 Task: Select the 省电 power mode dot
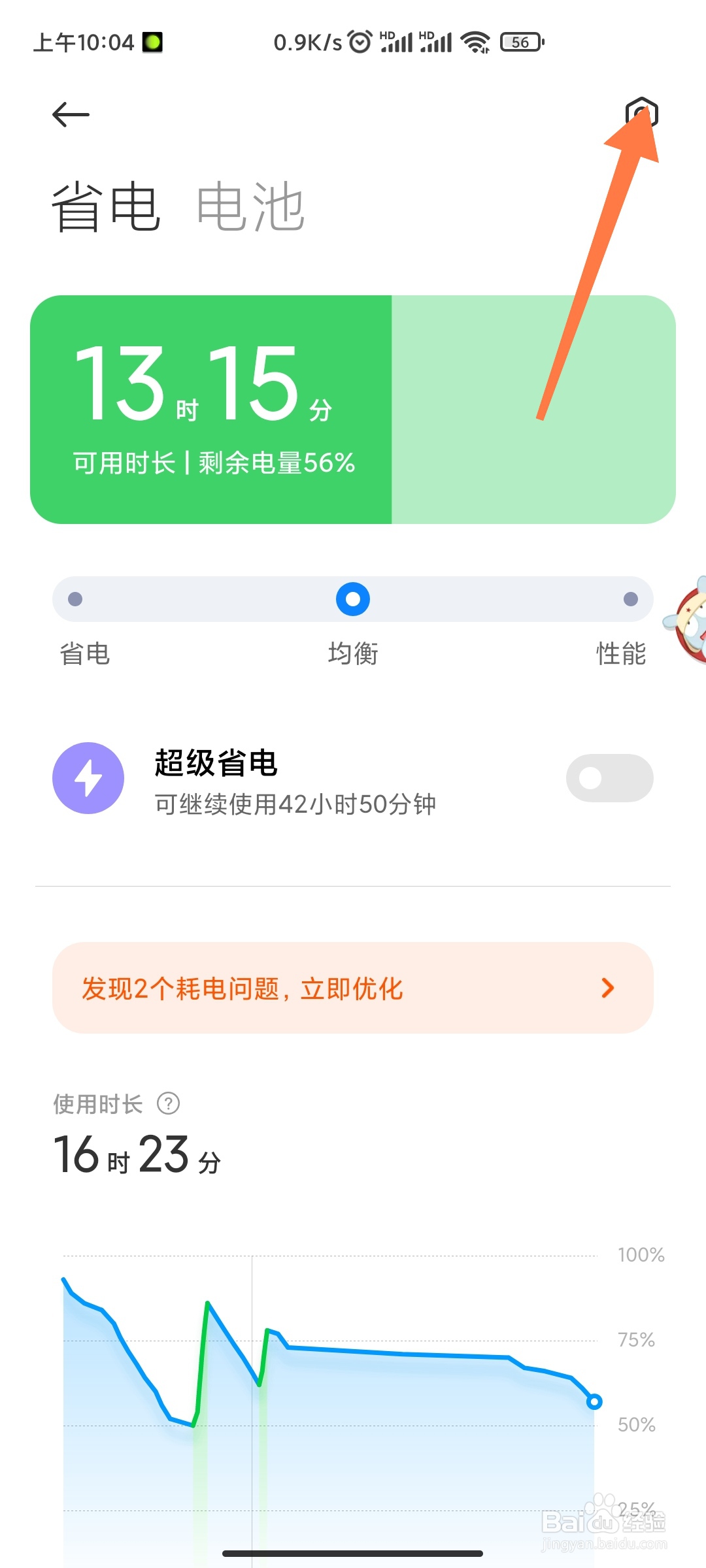coord(74,598)
